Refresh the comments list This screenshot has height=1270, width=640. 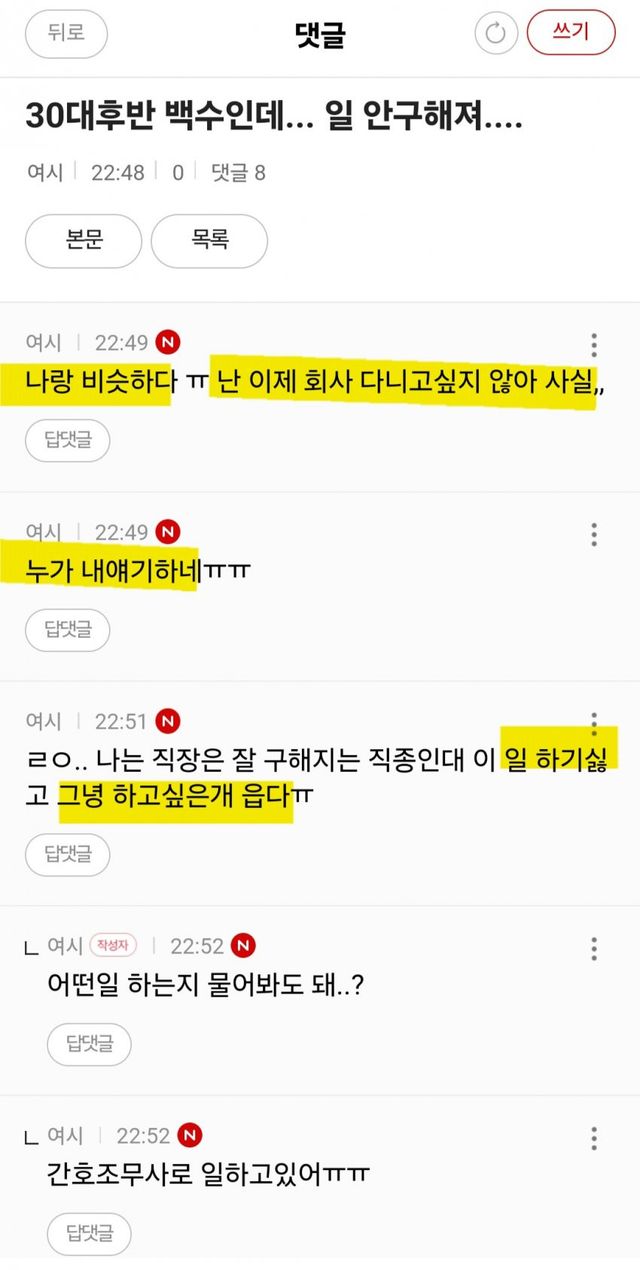pos(495,34)
